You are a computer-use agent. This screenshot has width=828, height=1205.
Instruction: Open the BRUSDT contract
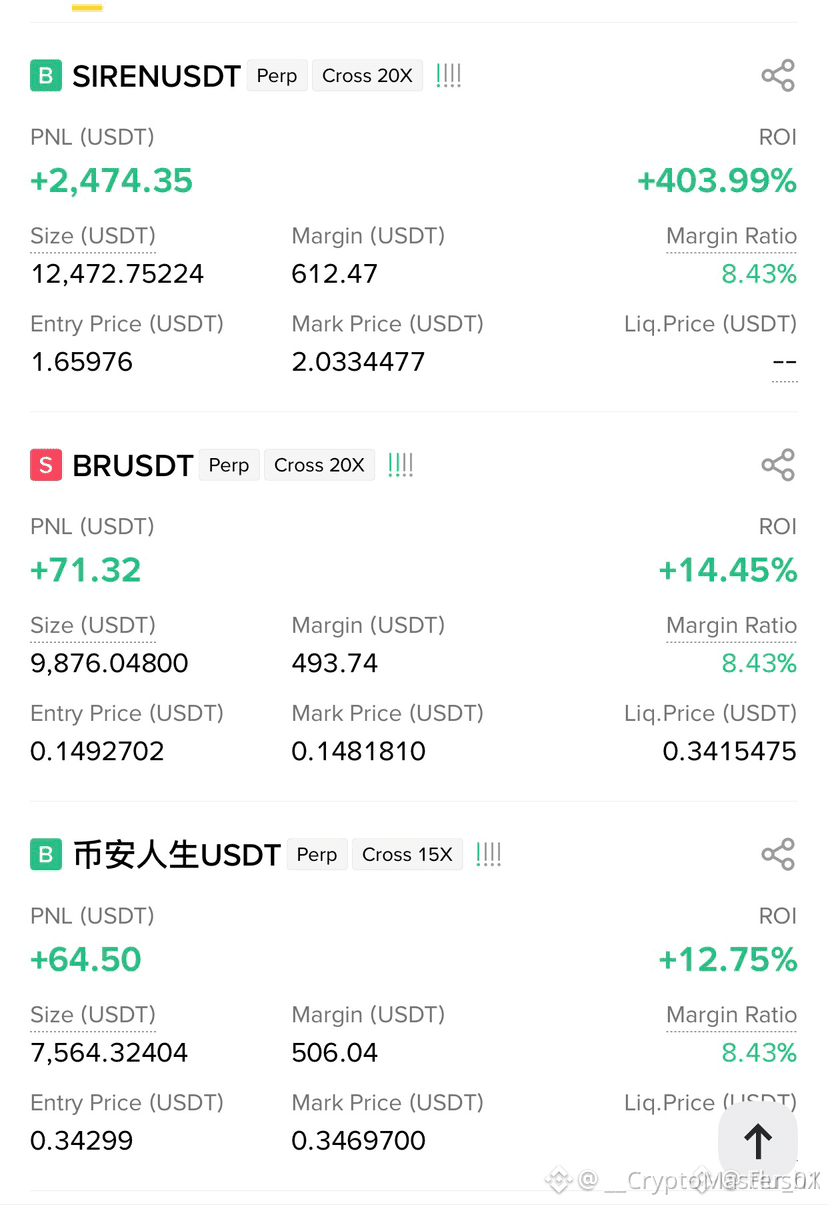[132, 465]
